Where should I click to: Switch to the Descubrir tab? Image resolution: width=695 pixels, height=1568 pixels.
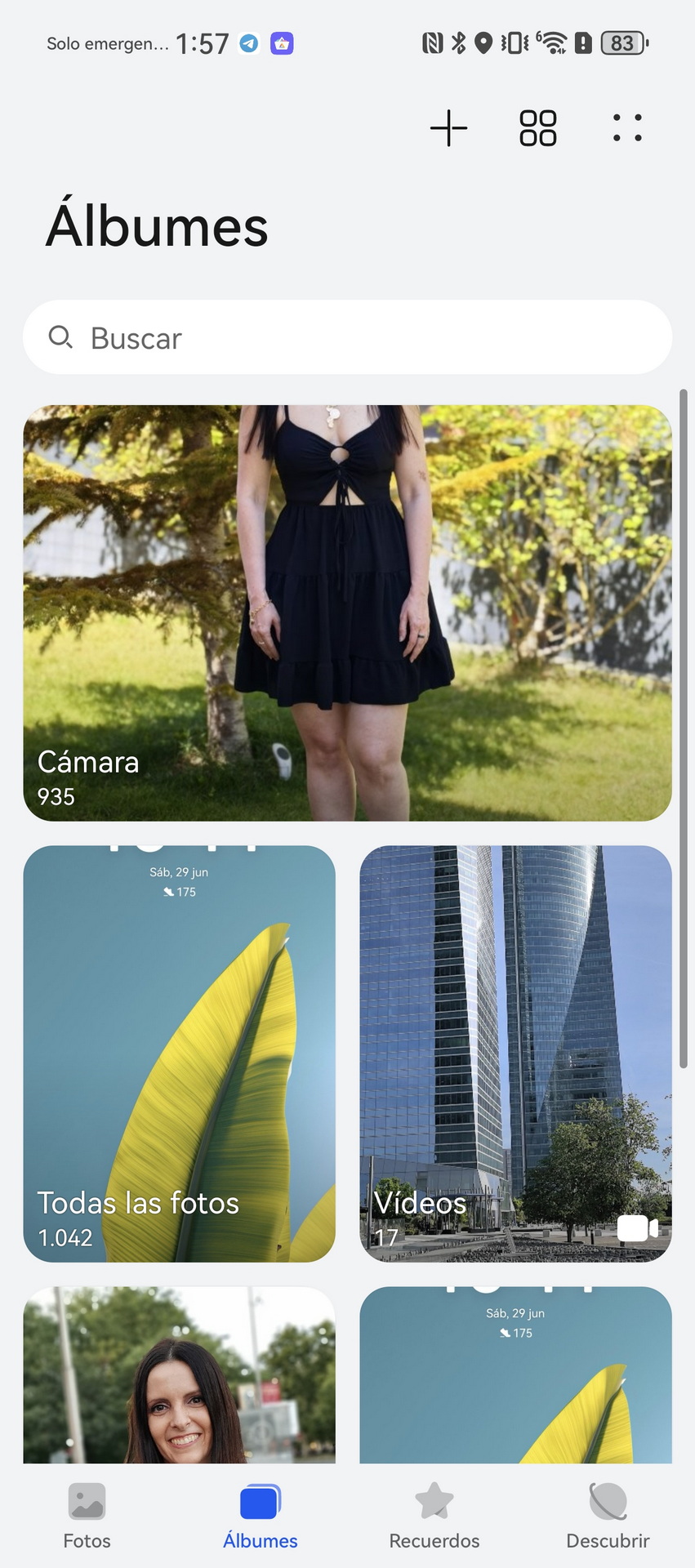click(608, 1517)
